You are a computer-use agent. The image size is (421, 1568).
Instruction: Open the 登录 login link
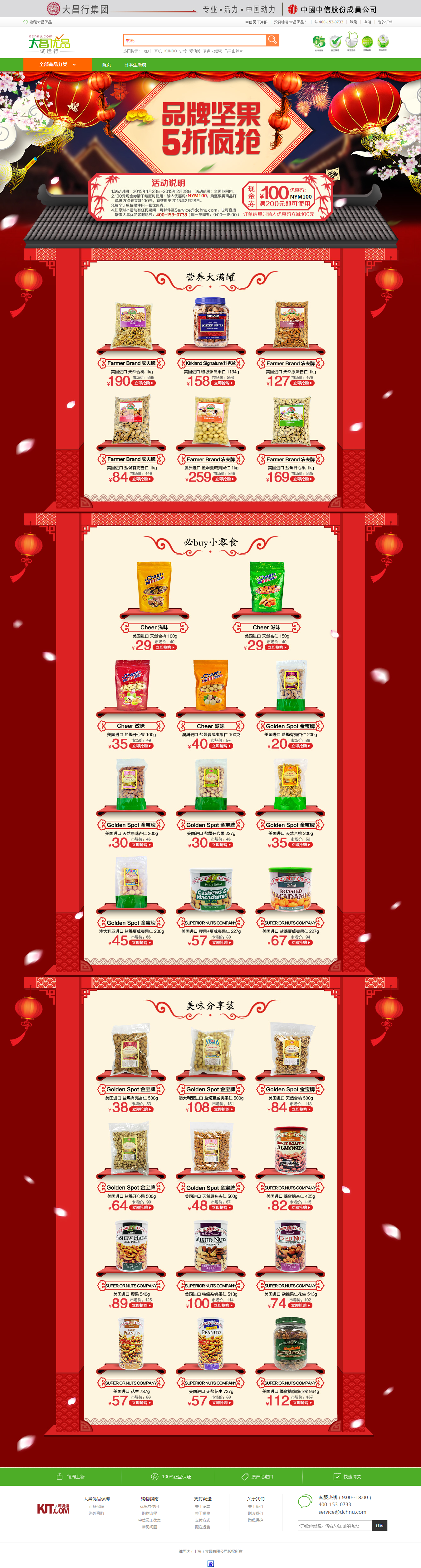353,22
